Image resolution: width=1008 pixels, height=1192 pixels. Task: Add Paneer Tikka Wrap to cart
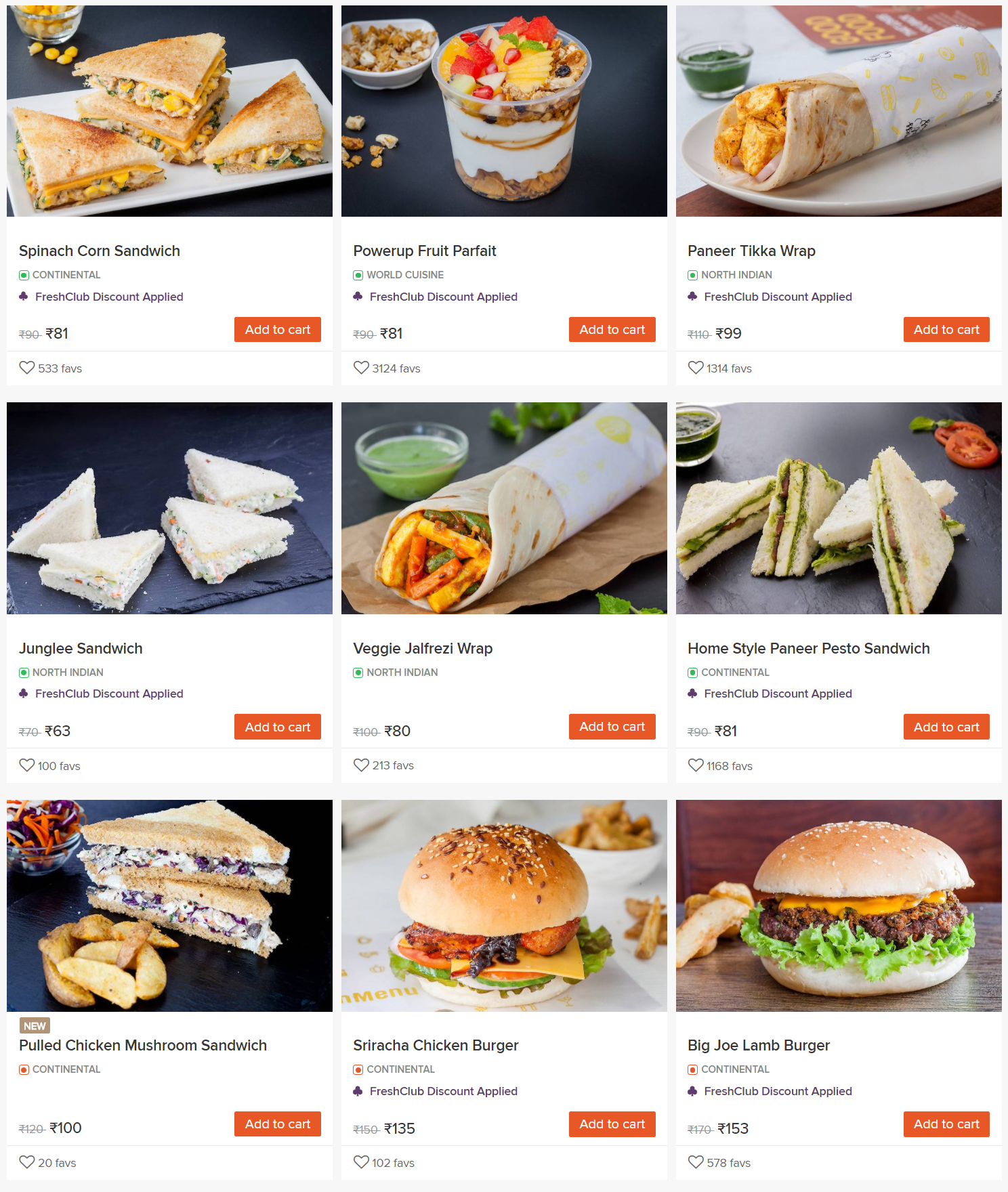click(946, 330)
